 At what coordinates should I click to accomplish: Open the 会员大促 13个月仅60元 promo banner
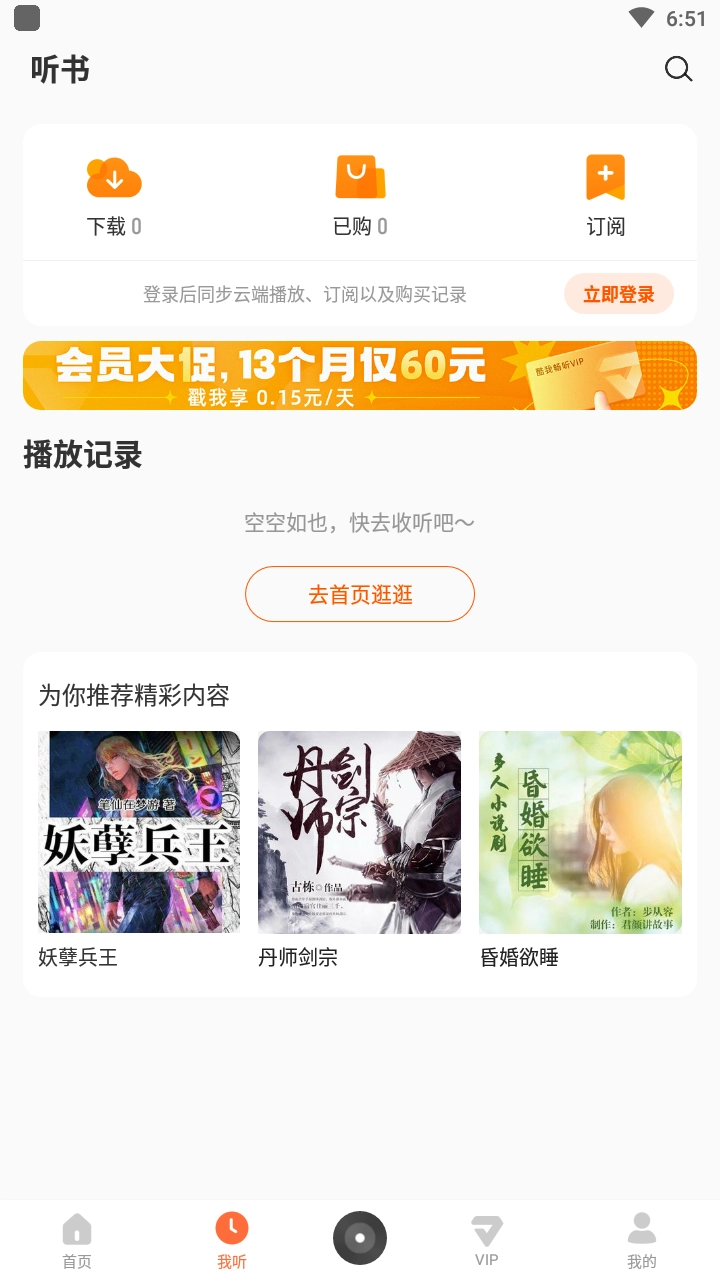360,375
